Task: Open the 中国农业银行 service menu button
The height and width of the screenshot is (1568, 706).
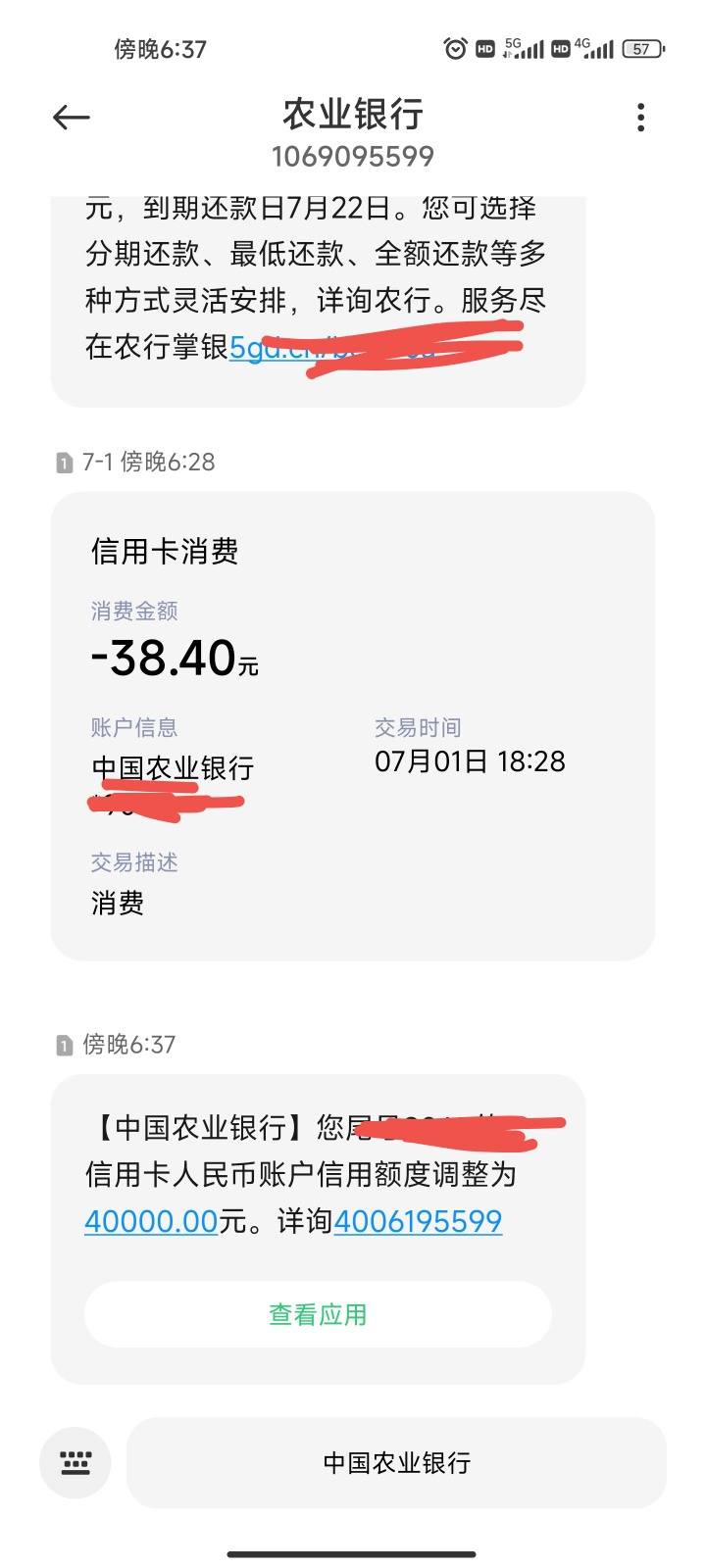Action: 396,1463
